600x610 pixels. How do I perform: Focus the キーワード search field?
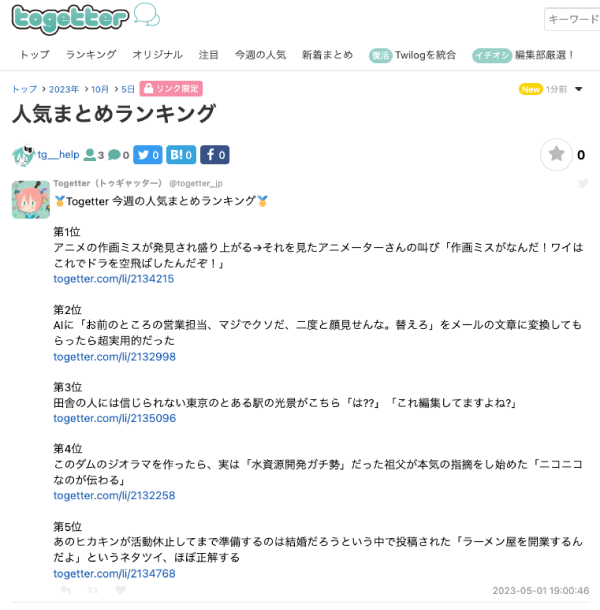[x=573, y=19]
